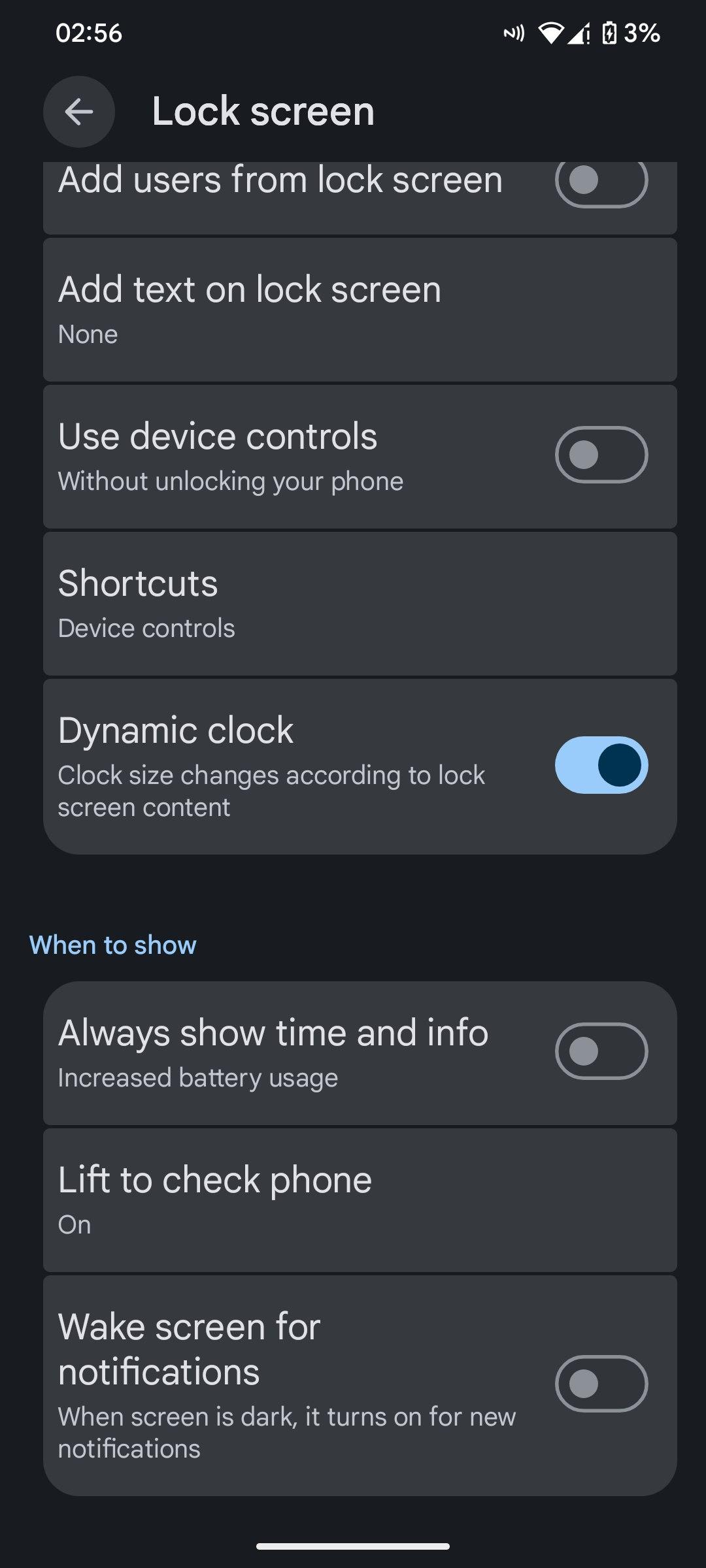Turn off Dynamic clock
The image size is (706, 1568).
click(601, 765)
